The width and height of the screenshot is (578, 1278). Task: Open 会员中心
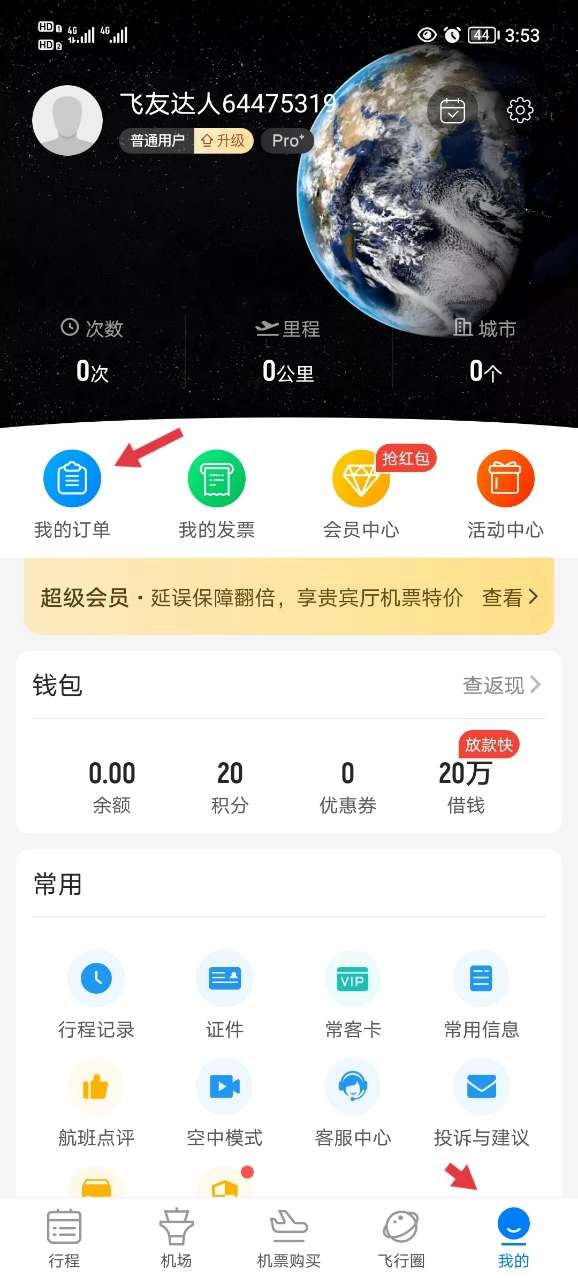pyautogui.click(x=361, y=495)
